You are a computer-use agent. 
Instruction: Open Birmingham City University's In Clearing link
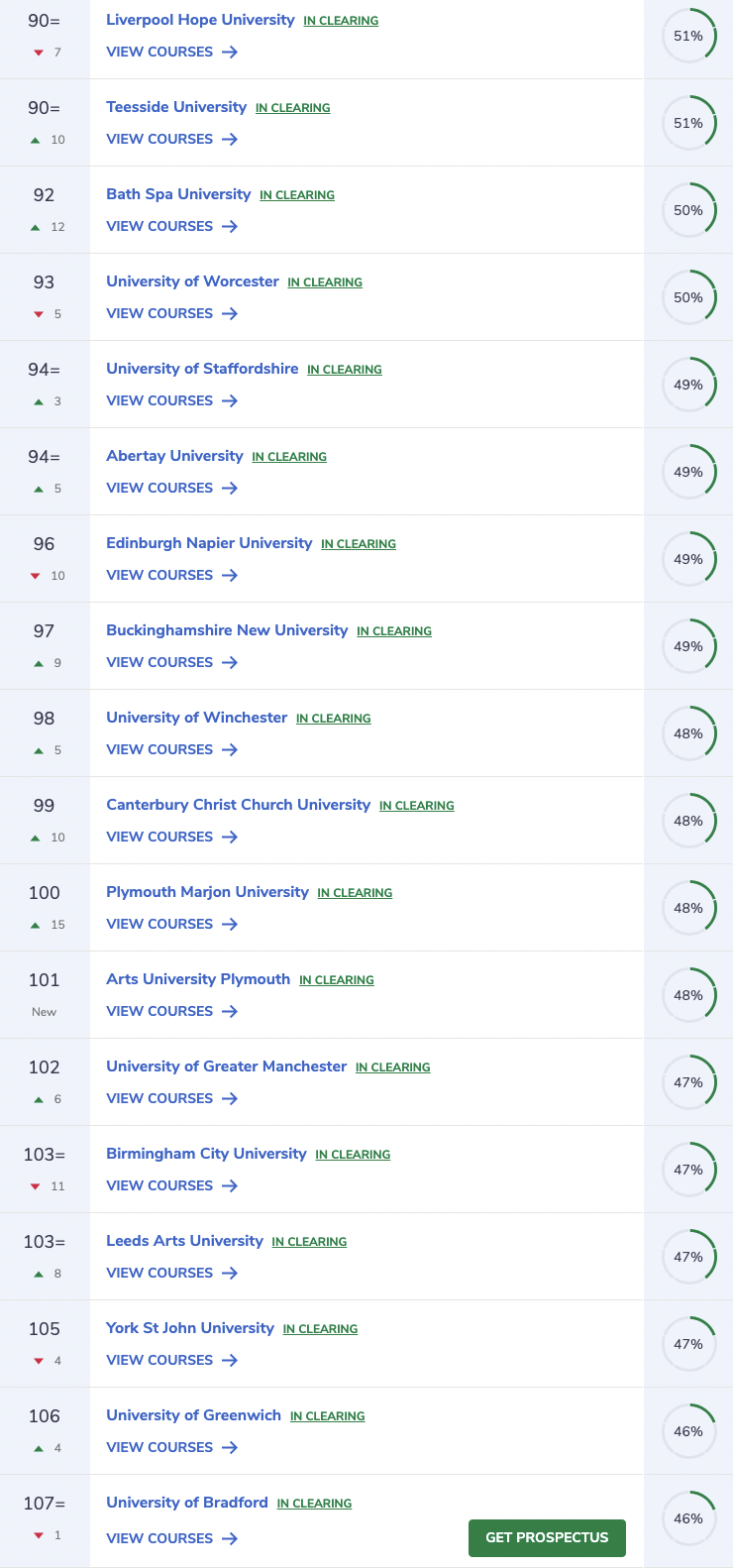[353, 1155]
